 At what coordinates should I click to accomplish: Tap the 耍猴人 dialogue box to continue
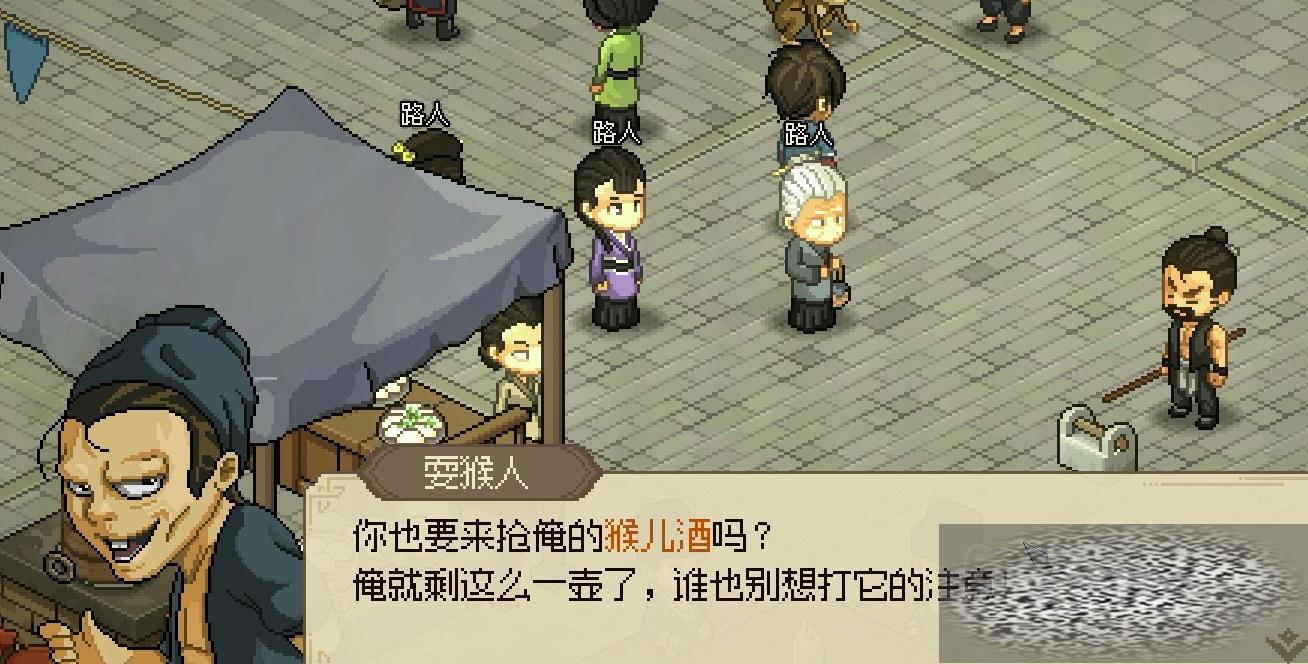[640, 580]
